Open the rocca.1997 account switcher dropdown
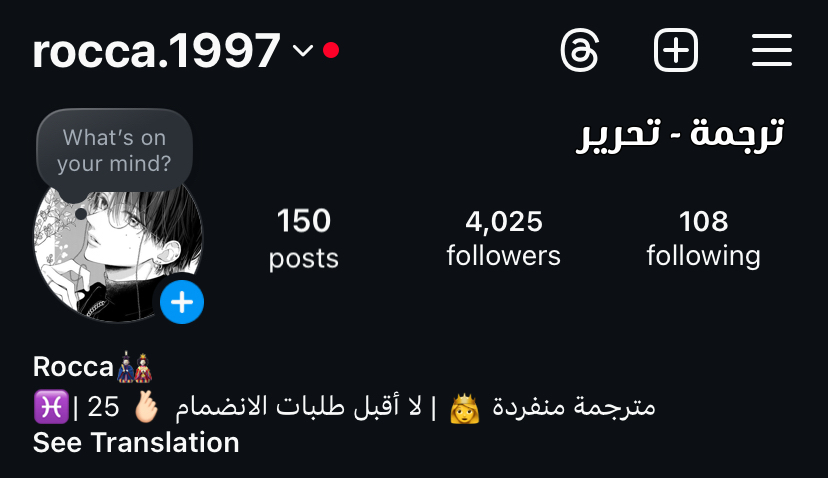The image size is (828, 478). (x=303, y=51)
